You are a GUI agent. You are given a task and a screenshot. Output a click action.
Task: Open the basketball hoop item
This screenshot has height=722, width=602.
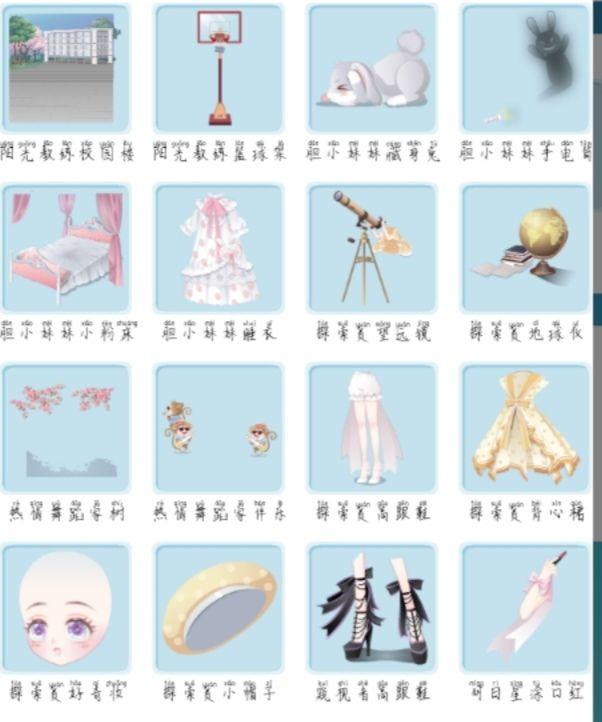click(219, 68)
